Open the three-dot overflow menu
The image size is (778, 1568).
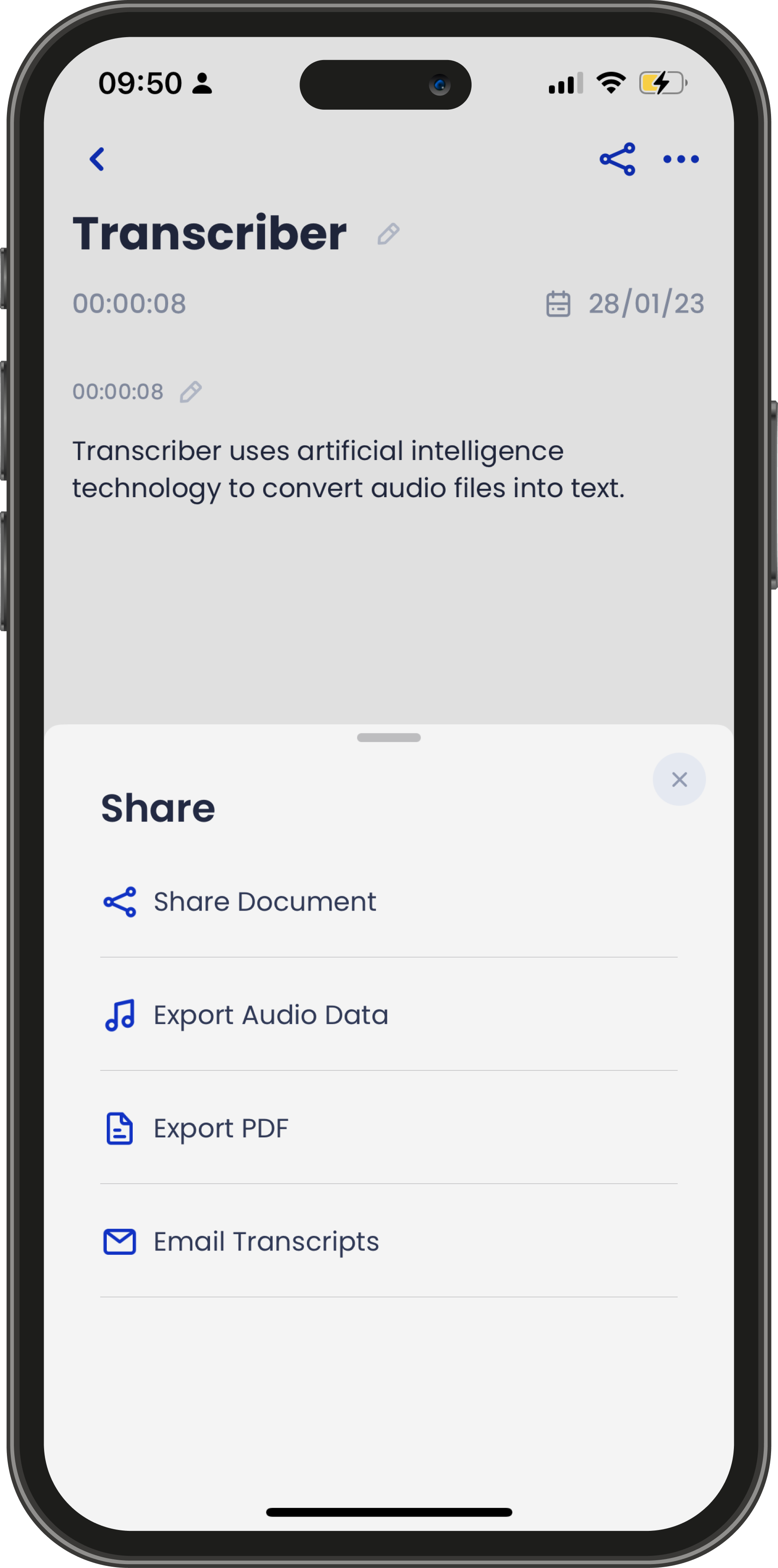(x=680, y=159)
